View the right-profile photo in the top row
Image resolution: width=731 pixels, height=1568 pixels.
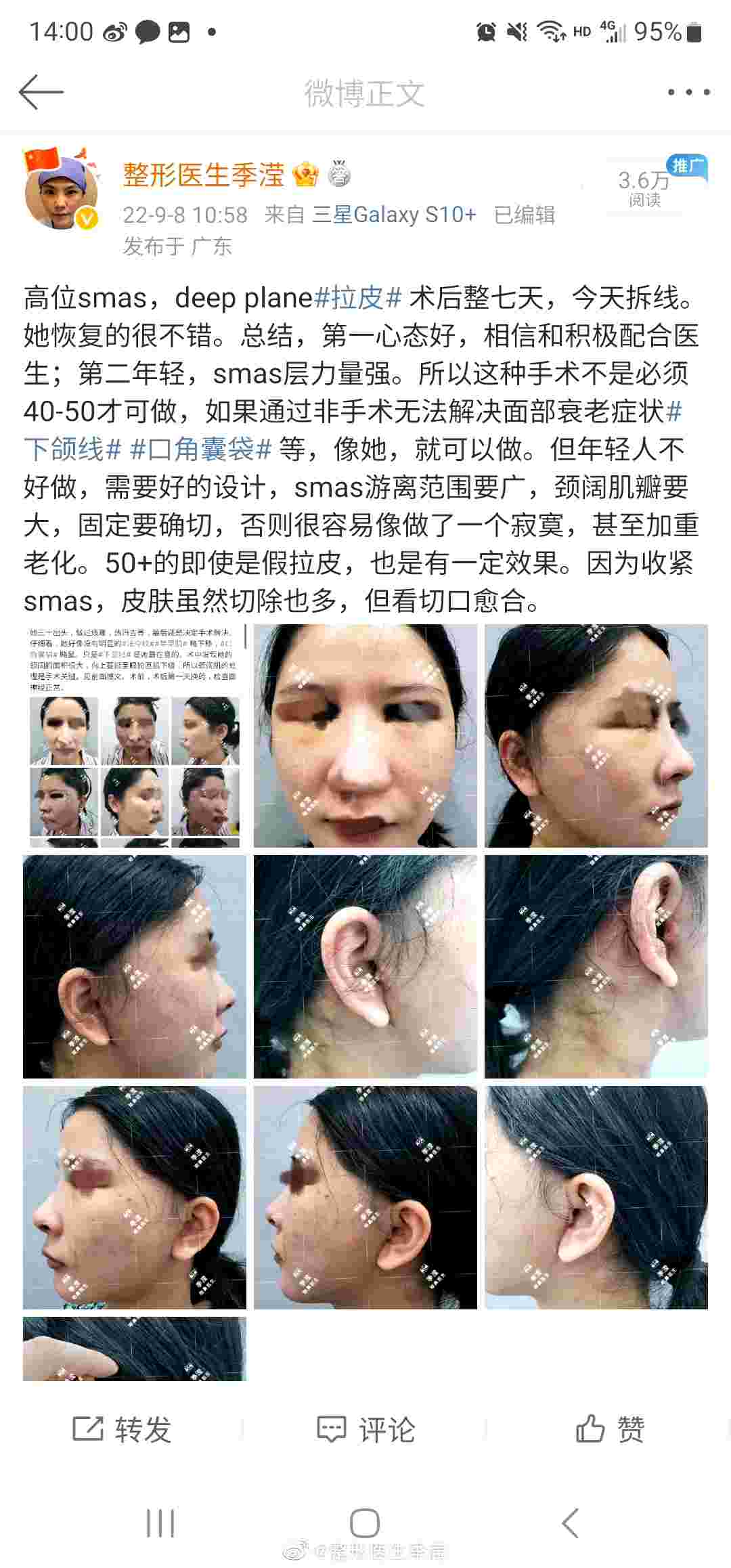point(596,735)
